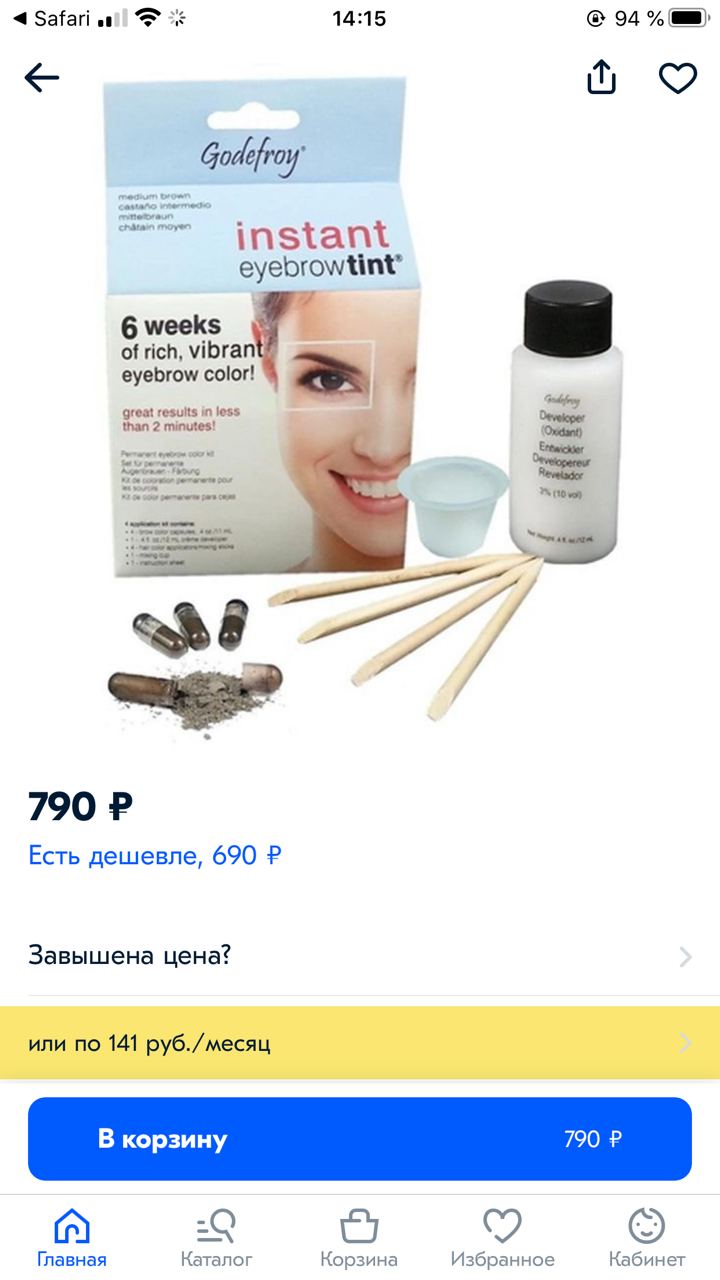Image resolution: width=720 pixels, height=1280 pixels.
Task: Open the 141 руб./месяц installment banner
Action: click(x=360, y=1043)
